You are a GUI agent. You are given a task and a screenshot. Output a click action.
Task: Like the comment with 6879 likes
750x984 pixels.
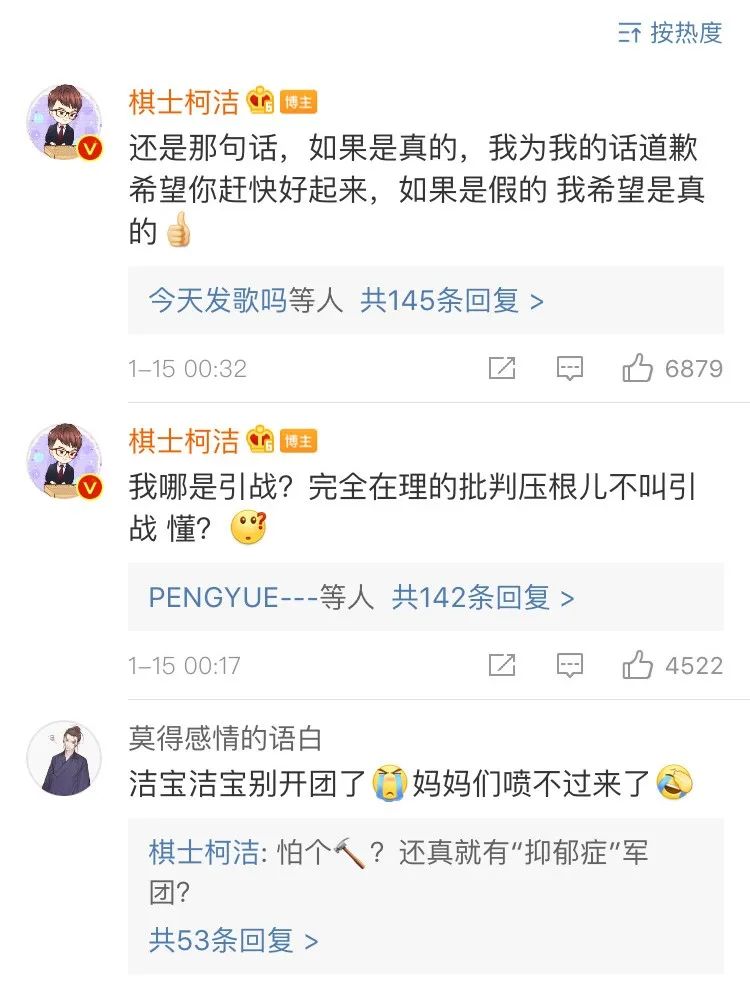(x=638, y=368)
